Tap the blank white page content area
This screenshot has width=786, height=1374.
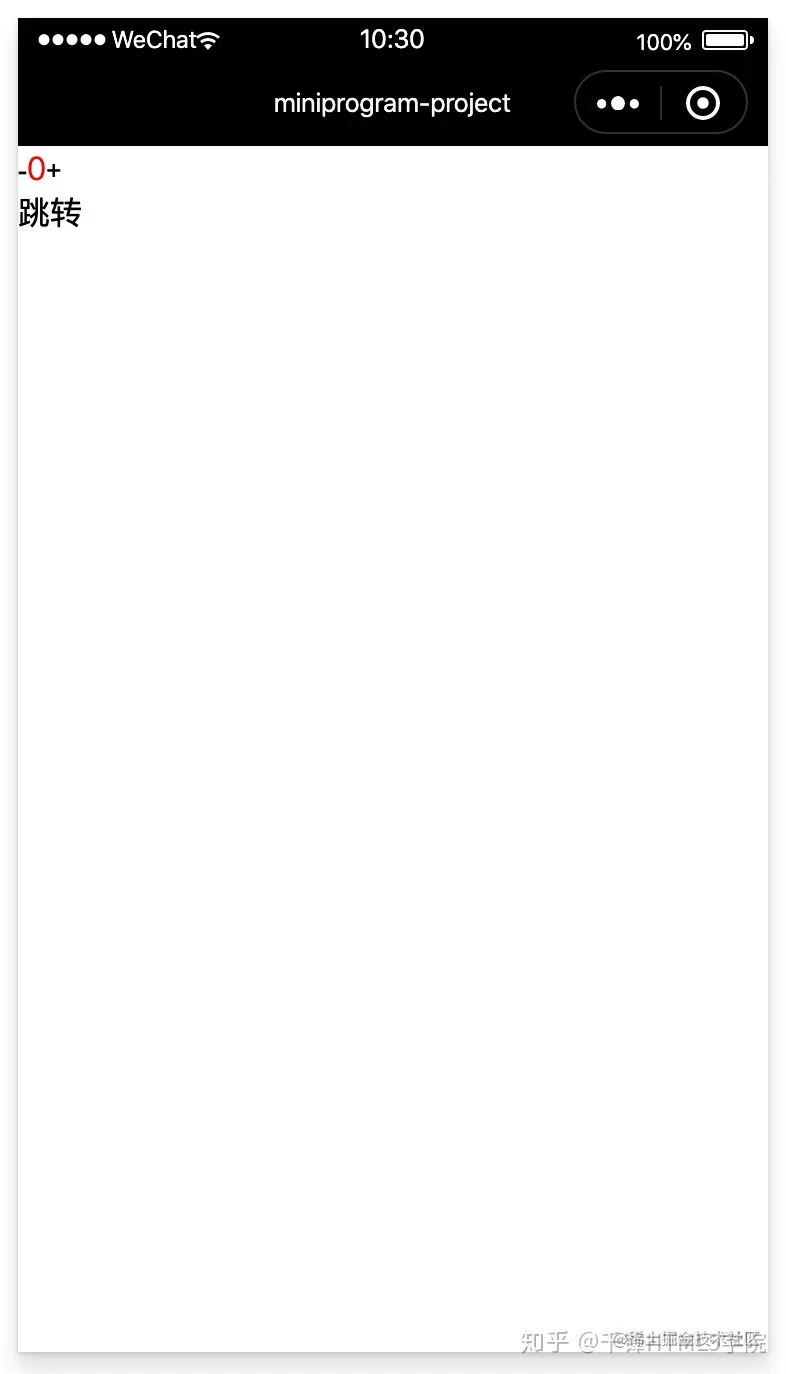(392, 700)
